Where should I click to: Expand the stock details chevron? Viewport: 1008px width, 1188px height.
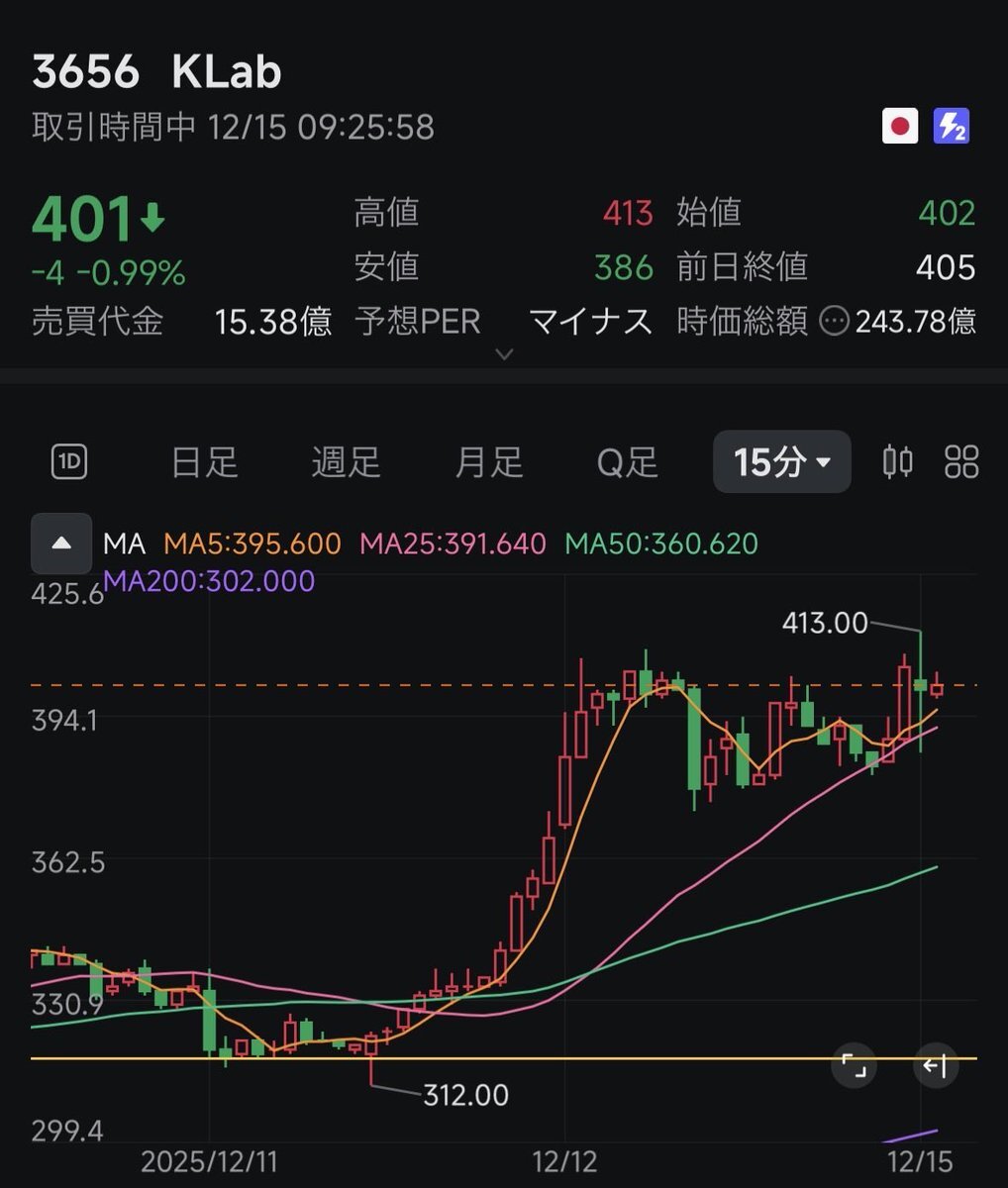(504, 354)
